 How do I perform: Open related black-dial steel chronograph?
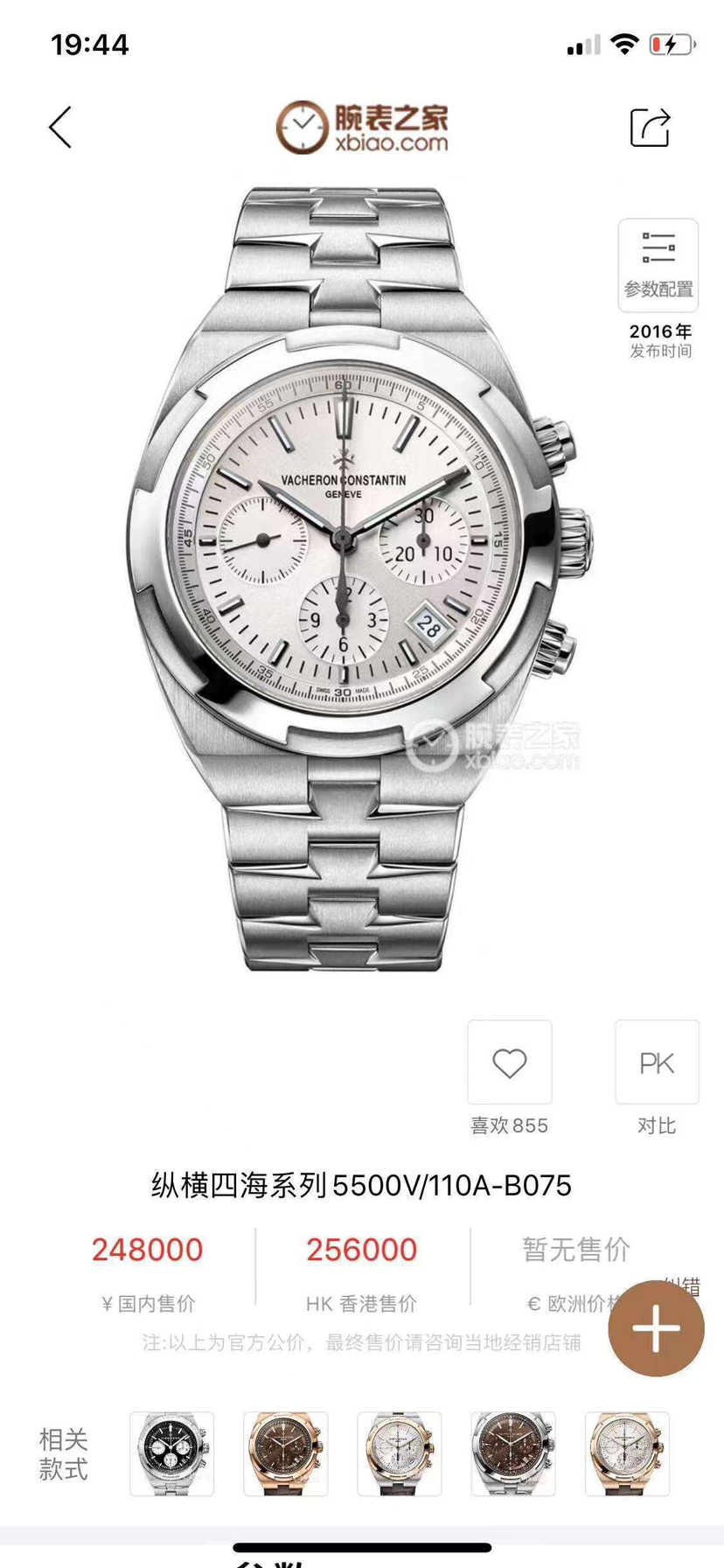coord(172,1453)
